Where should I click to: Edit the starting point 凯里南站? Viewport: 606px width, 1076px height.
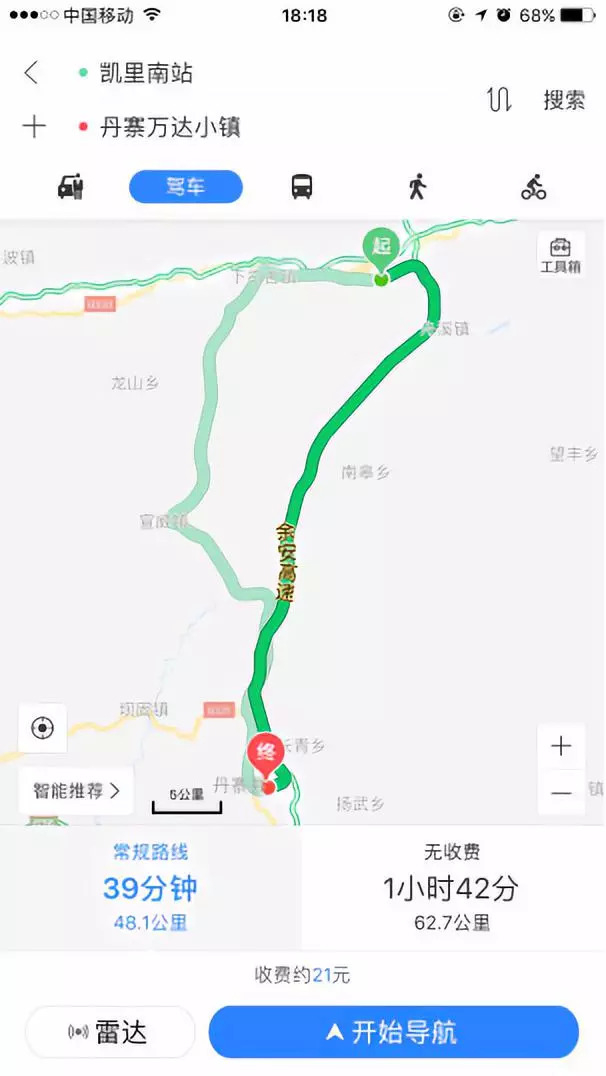click(x=146, y=73)
